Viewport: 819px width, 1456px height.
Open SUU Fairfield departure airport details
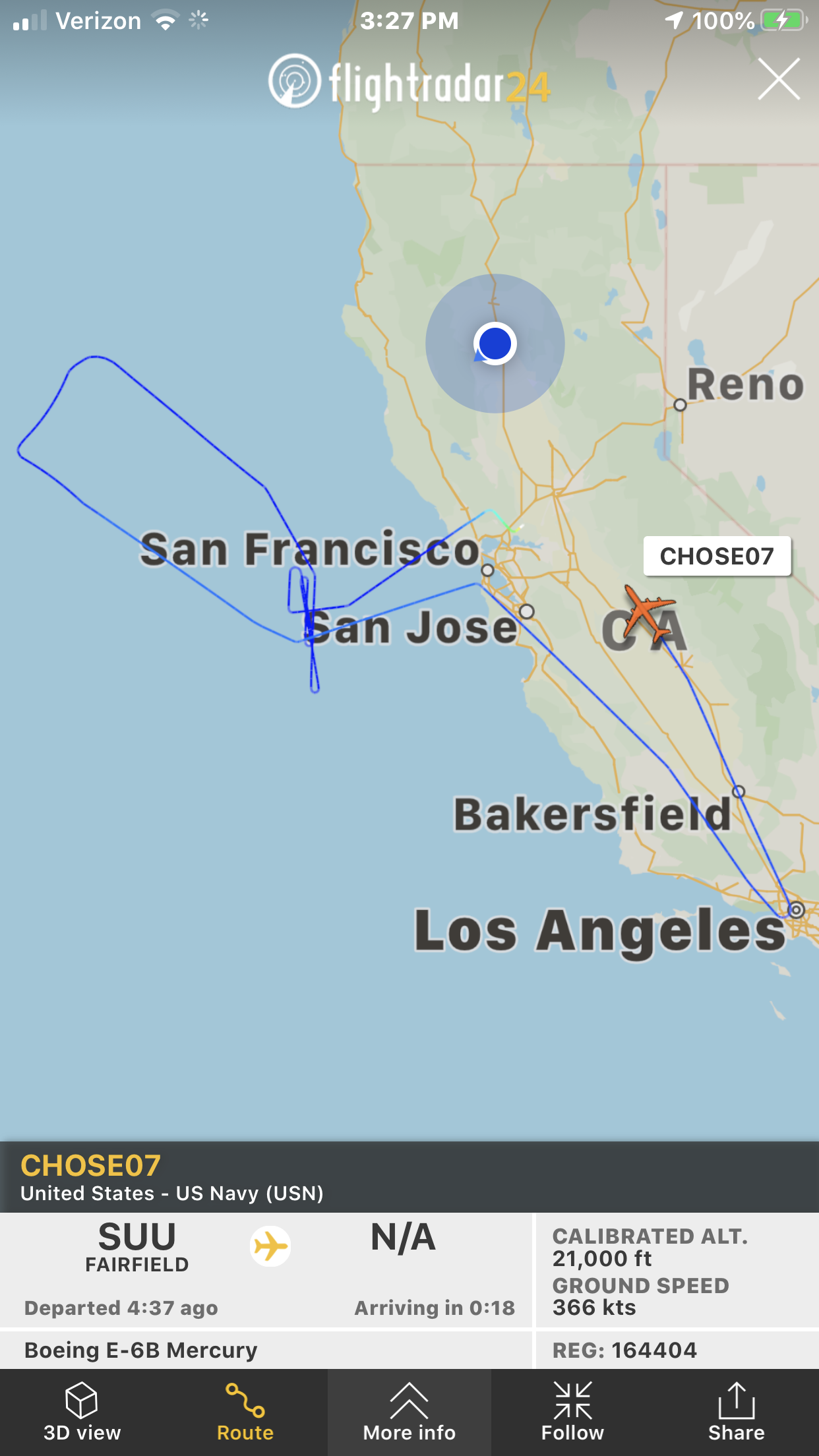coord(137,1246)
